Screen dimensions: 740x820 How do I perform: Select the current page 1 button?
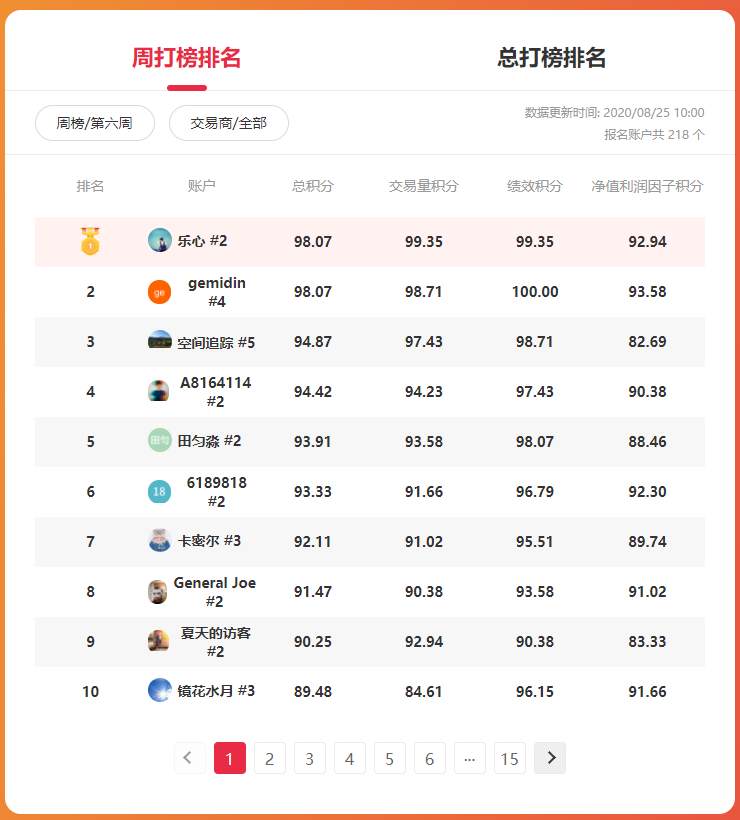coord(229,759)
